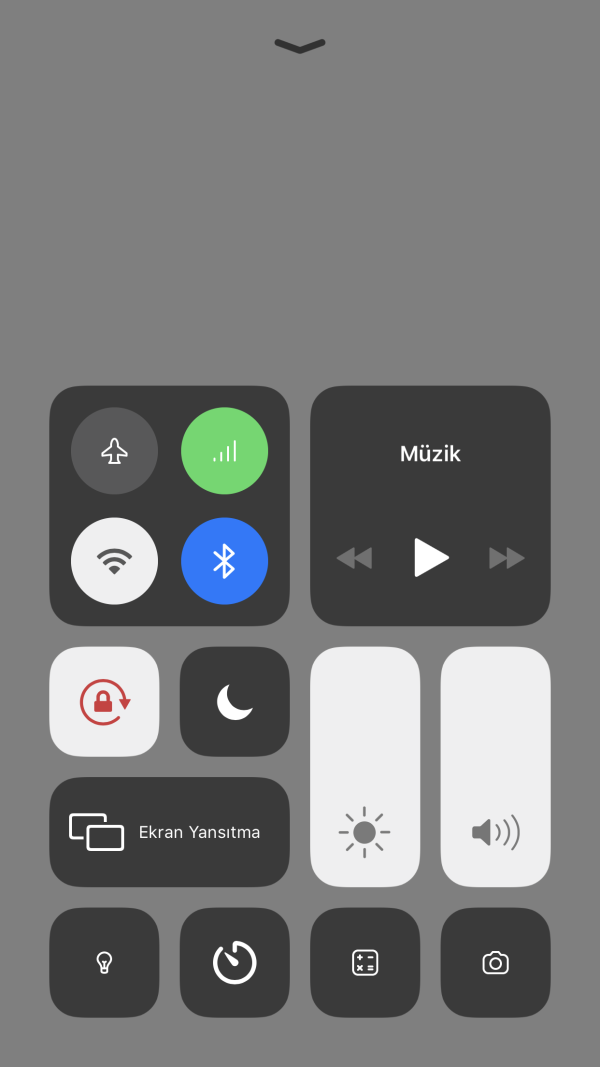Screen dimensions: 600x1067
Task: Toggle portrait orientation lock
Action: click(x=104, y=701)
